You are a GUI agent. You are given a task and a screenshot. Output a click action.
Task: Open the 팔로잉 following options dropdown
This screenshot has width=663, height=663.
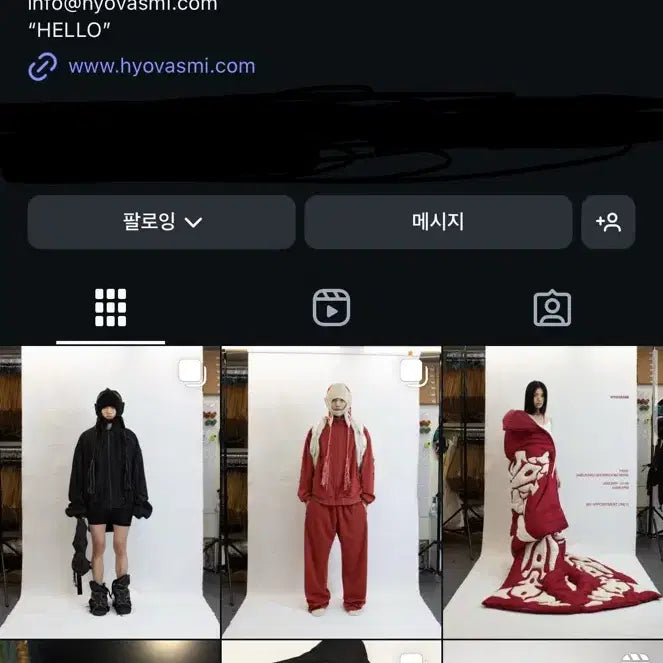161,222
